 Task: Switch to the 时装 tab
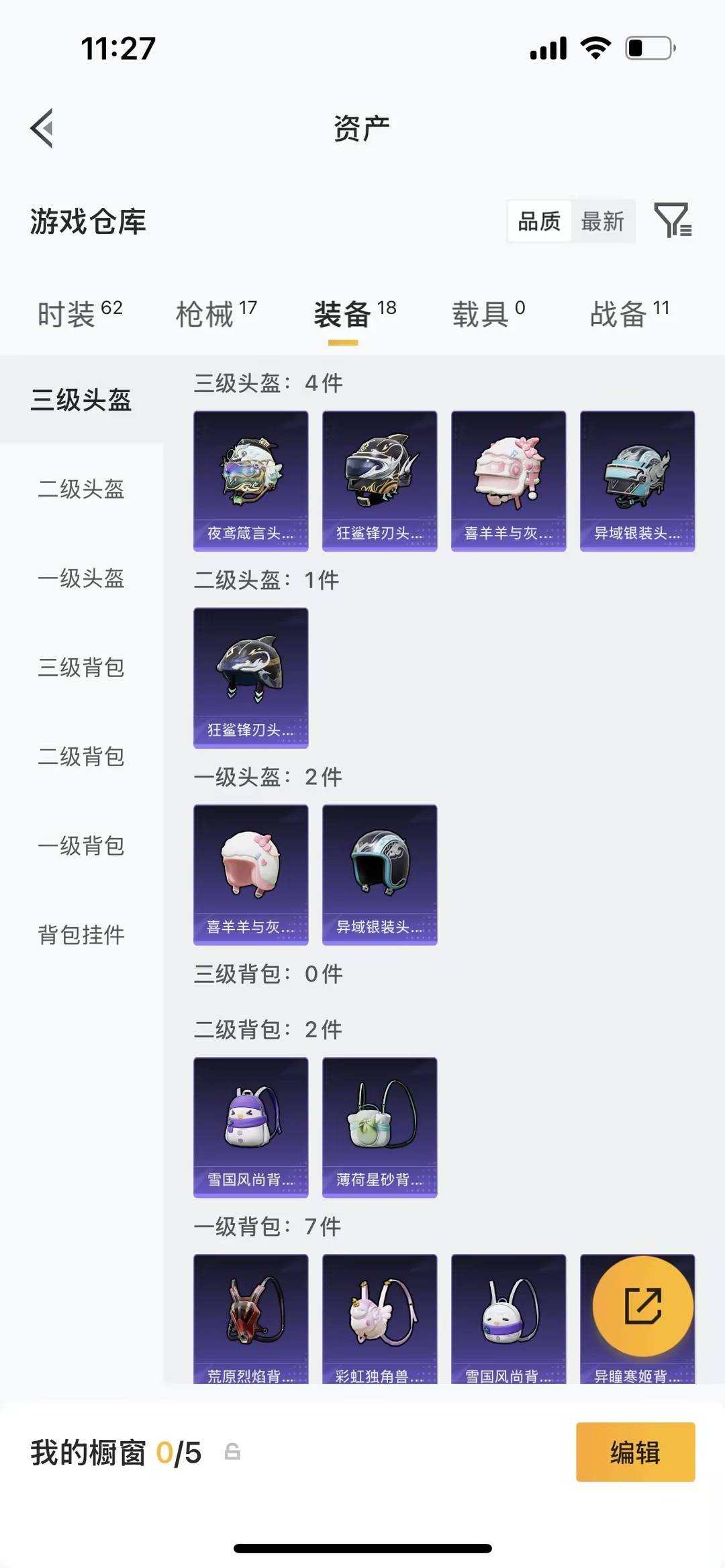pyautogui.click(x=80, y=314)
